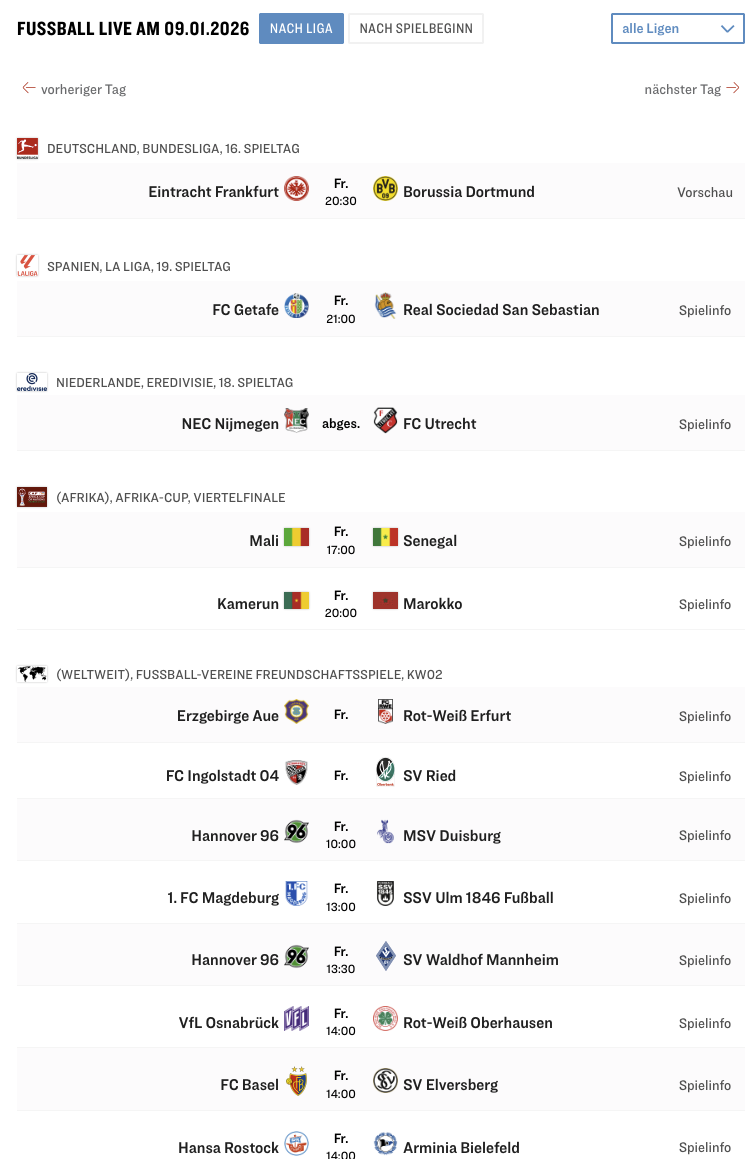
Task: Open Spielinfo for FC Ingolstadt vs Ried
Action: click(704, 776)
